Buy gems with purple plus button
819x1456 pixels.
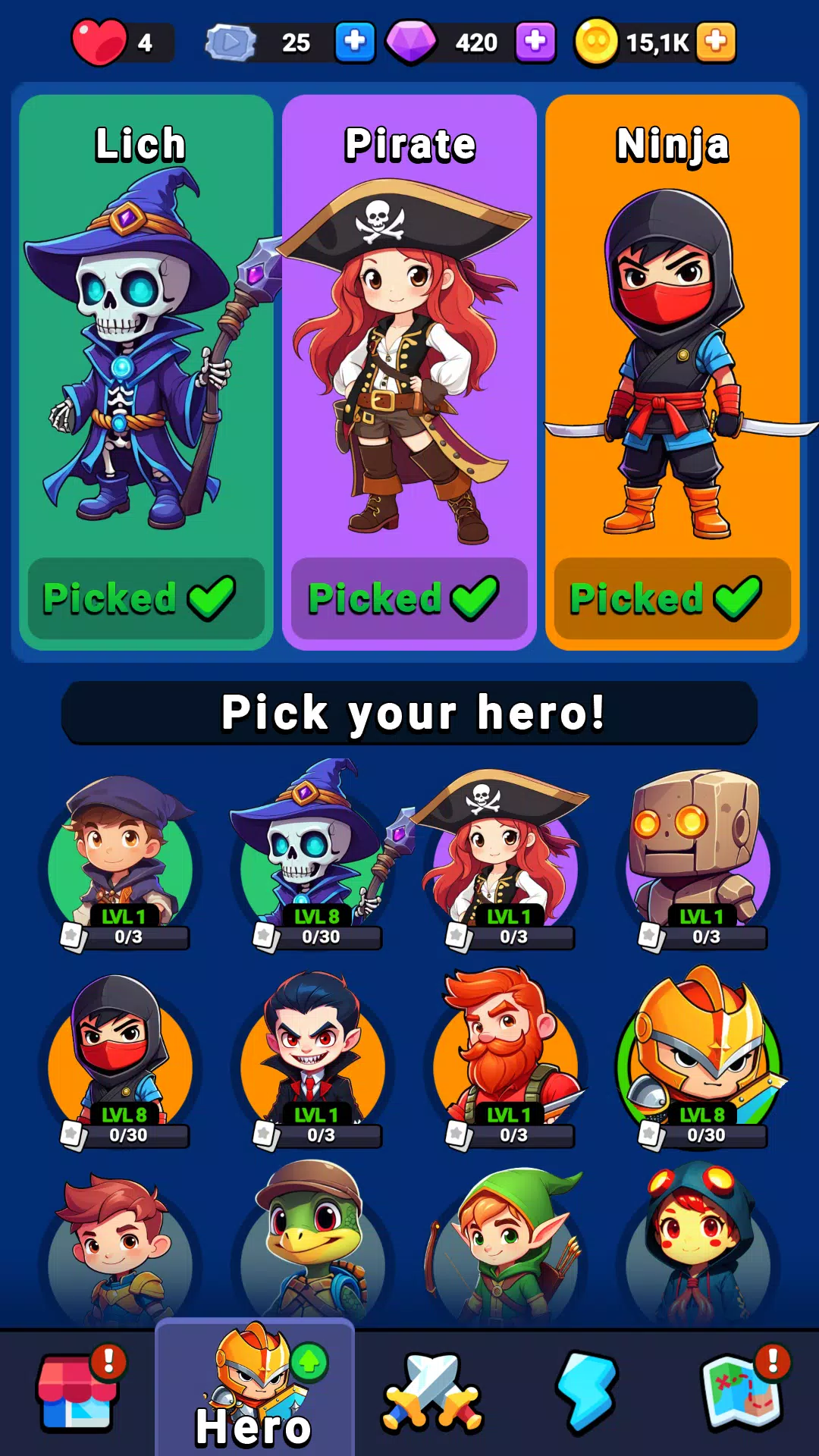click(535, 42)
